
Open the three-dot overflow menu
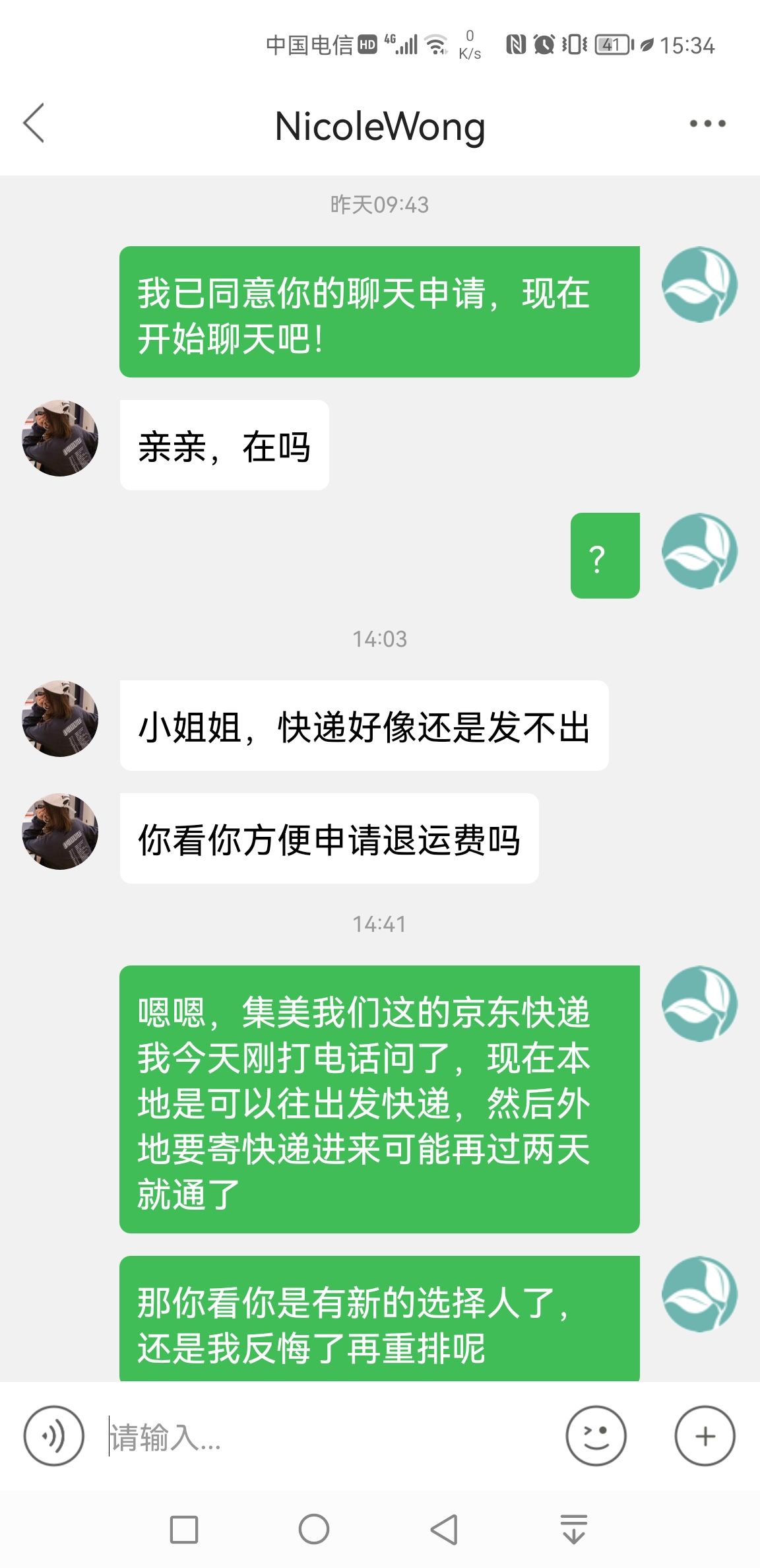[707, 123]
